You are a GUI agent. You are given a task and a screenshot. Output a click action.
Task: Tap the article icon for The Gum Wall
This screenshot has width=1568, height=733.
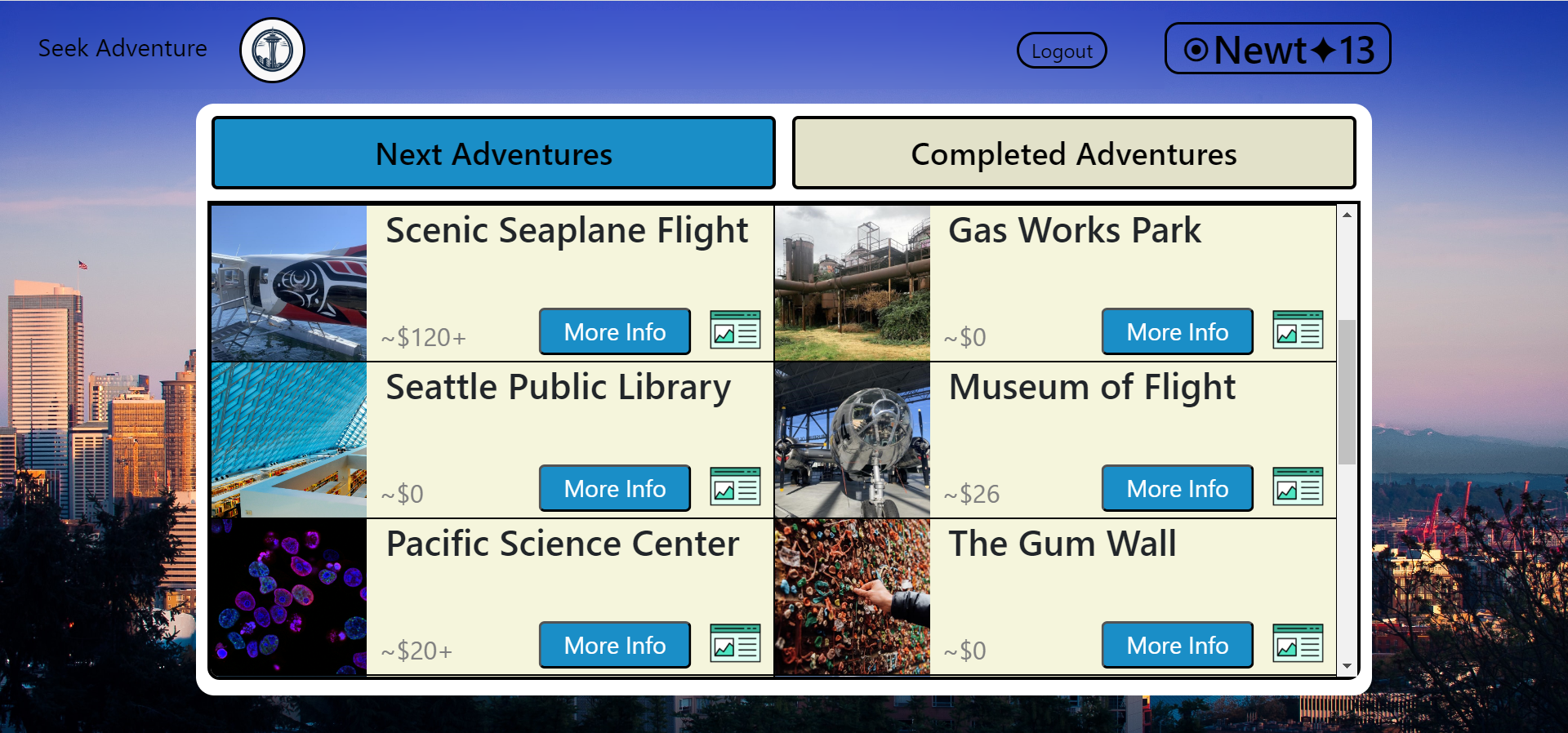tap(1298, 643)
